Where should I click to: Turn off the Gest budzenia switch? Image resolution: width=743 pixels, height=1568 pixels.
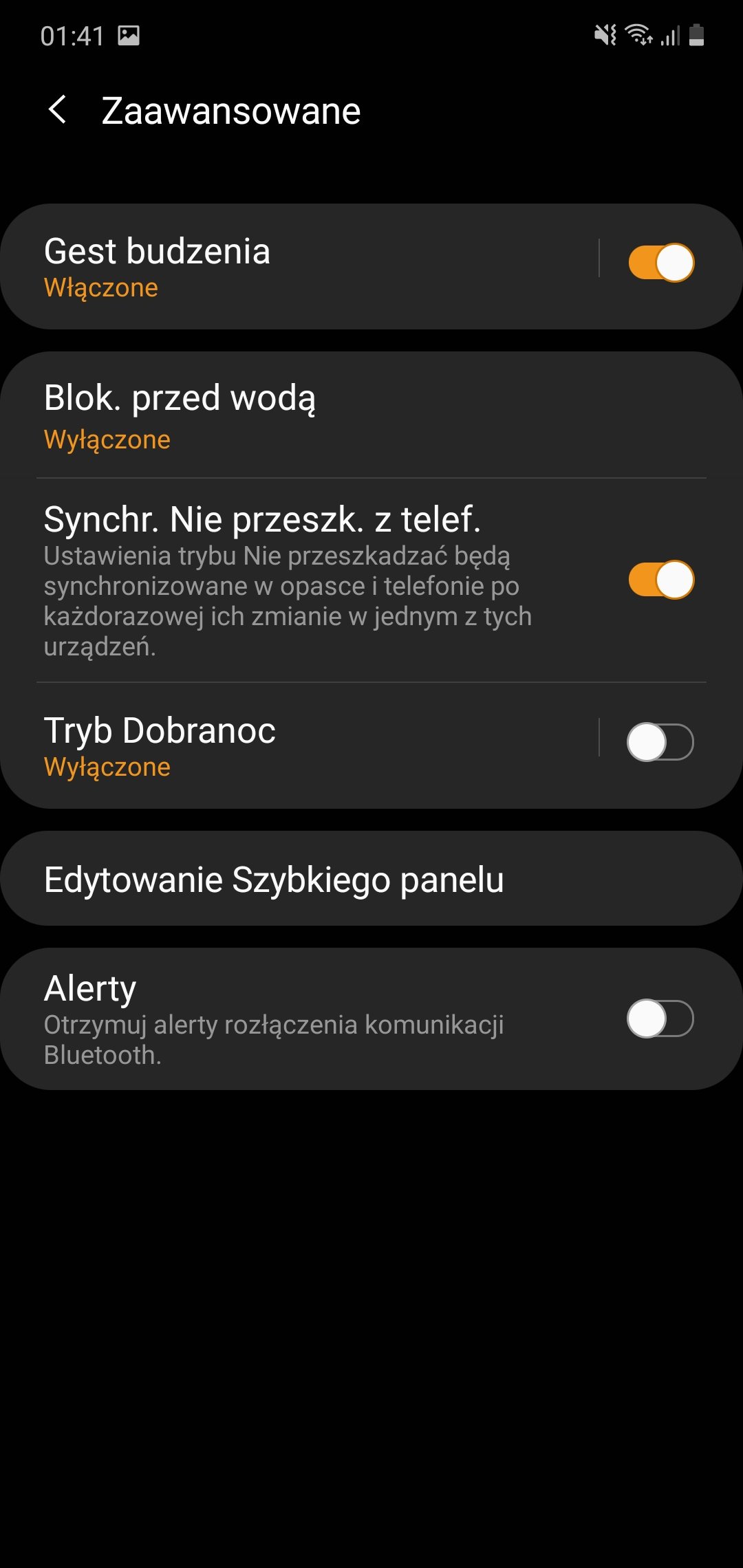(661, 263)
